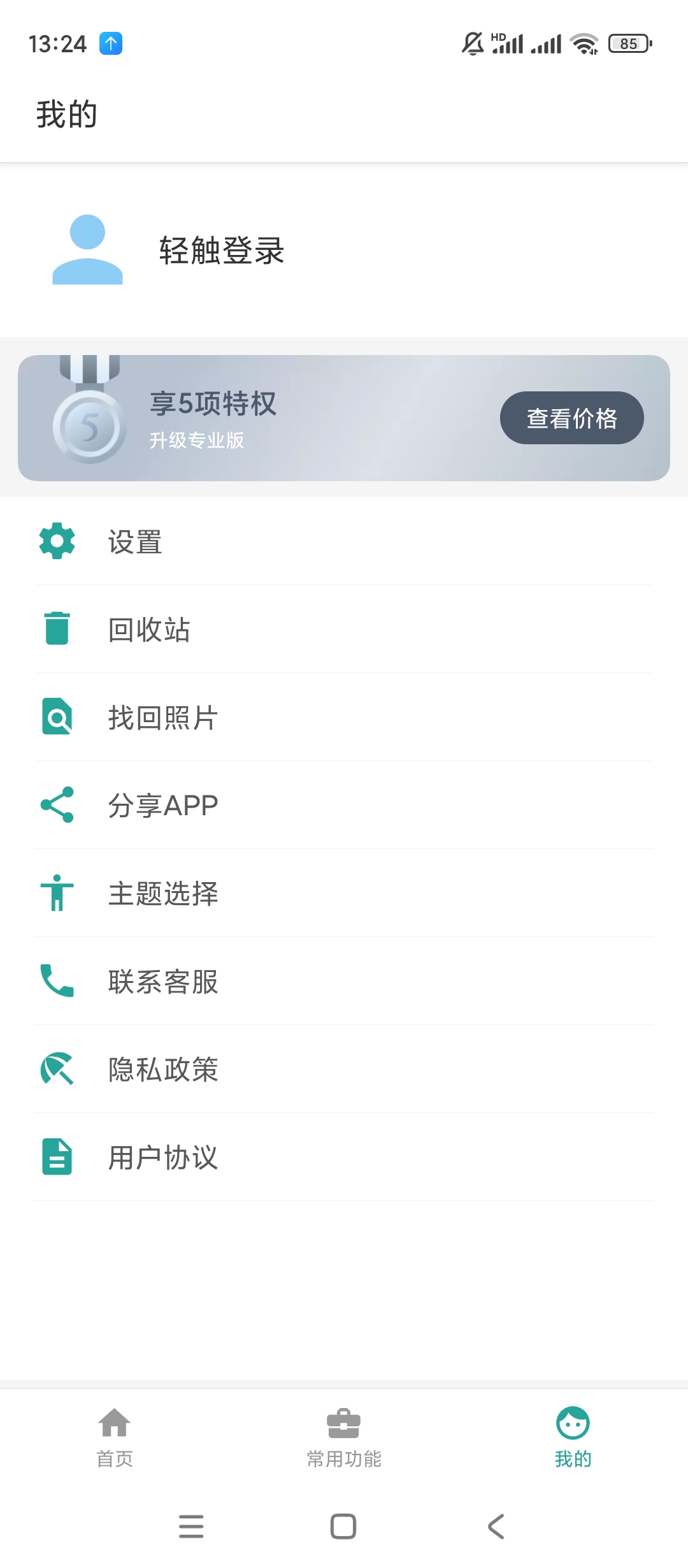View the 隐私政策 privacy policy
The height and width of the screenshot is (1568, 688).
click(x=344, y=1070)
